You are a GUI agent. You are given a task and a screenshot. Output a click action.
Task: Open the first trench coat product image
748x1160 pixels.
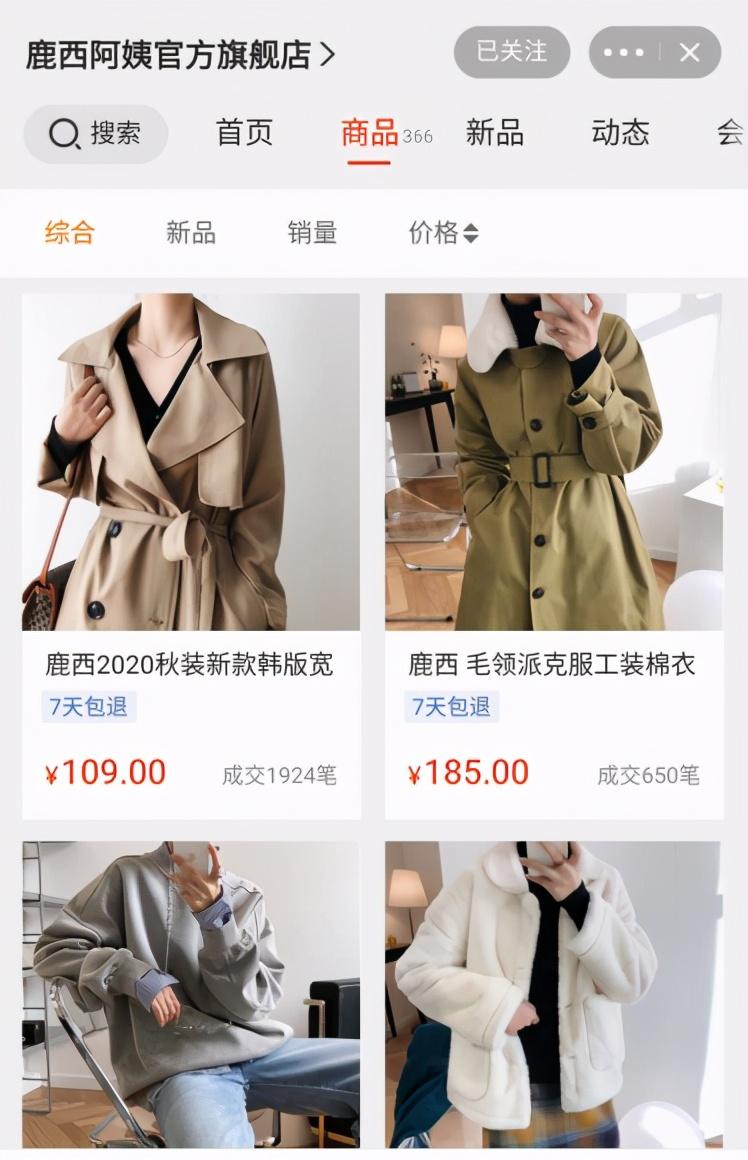coord(191,460)
